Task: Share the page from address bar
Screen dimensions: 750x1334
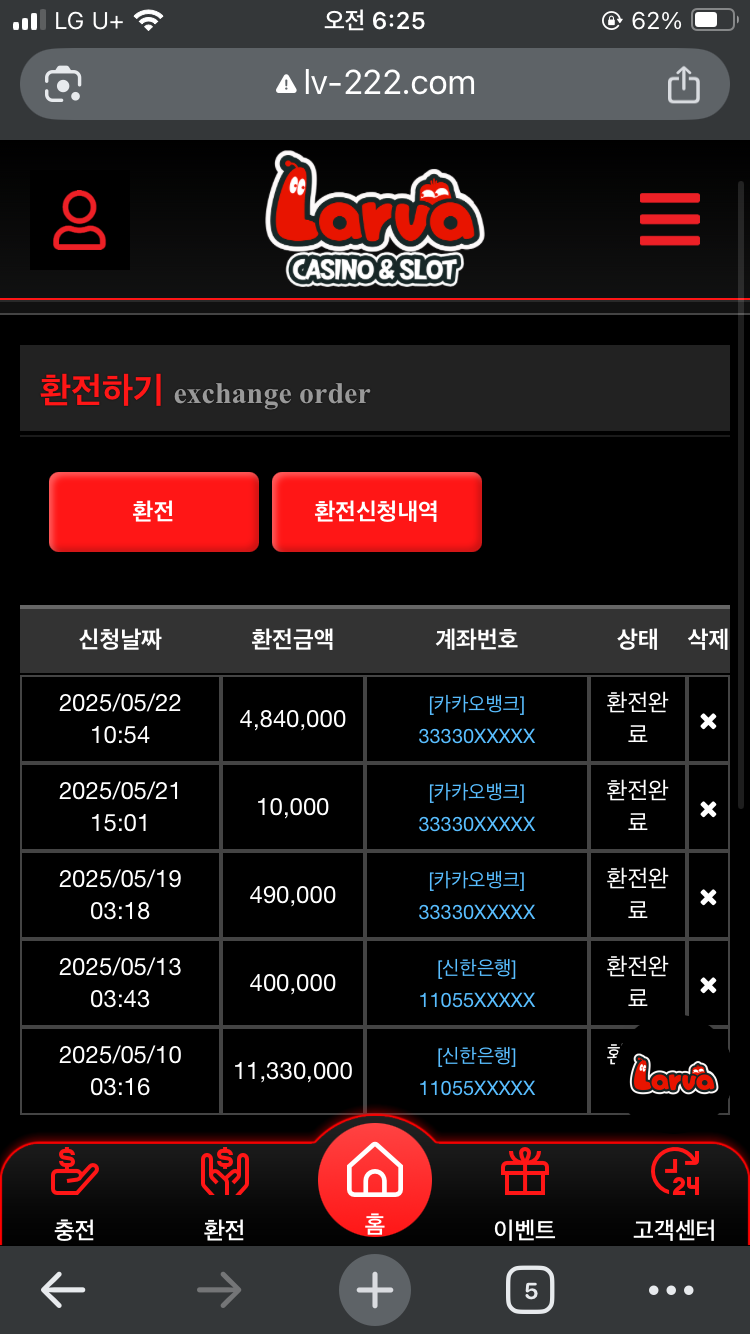Action: point(683,84)
